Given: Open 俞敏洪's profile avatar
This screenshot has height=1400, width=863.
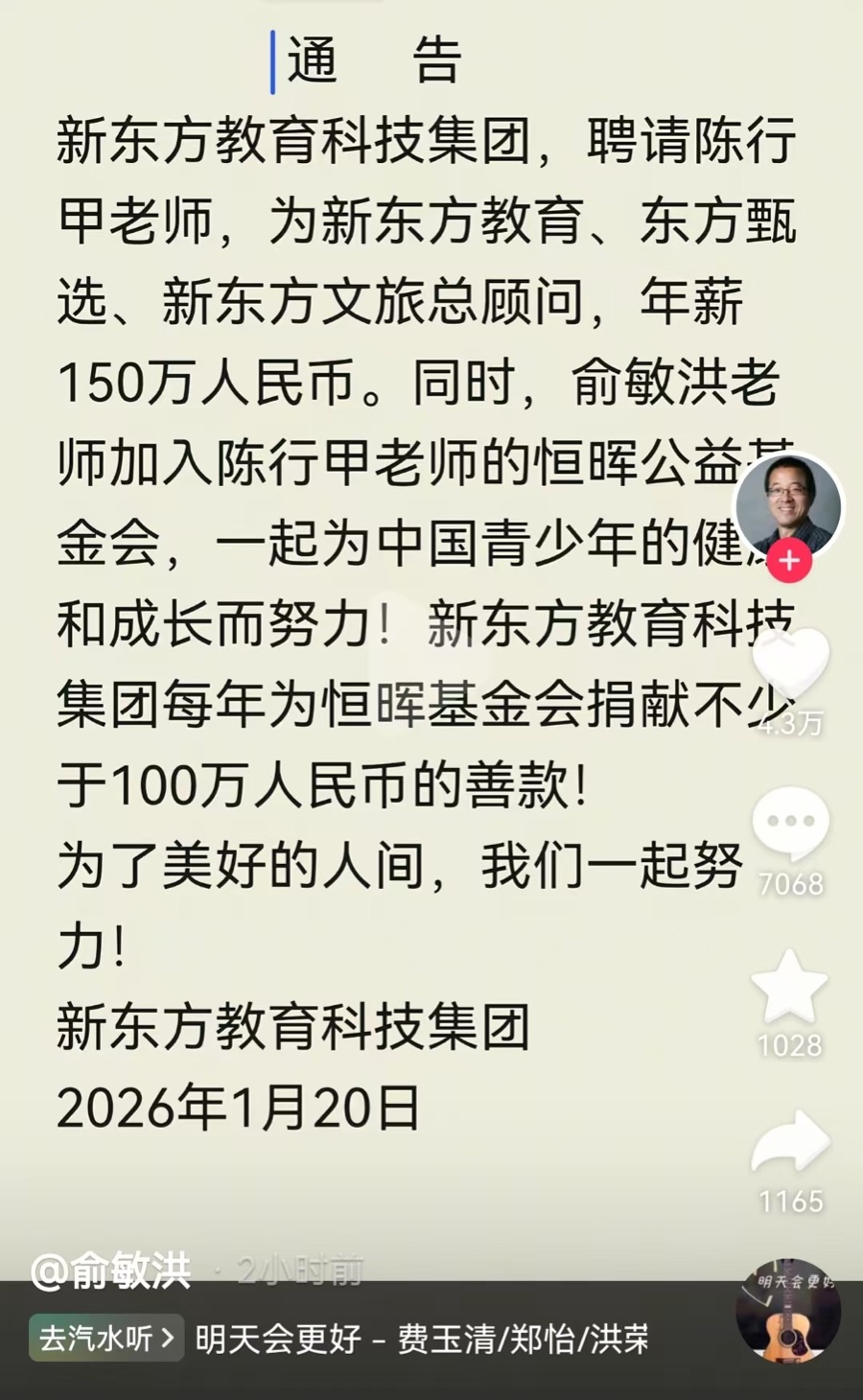Looking at the screenshot, I should [788, 504].
